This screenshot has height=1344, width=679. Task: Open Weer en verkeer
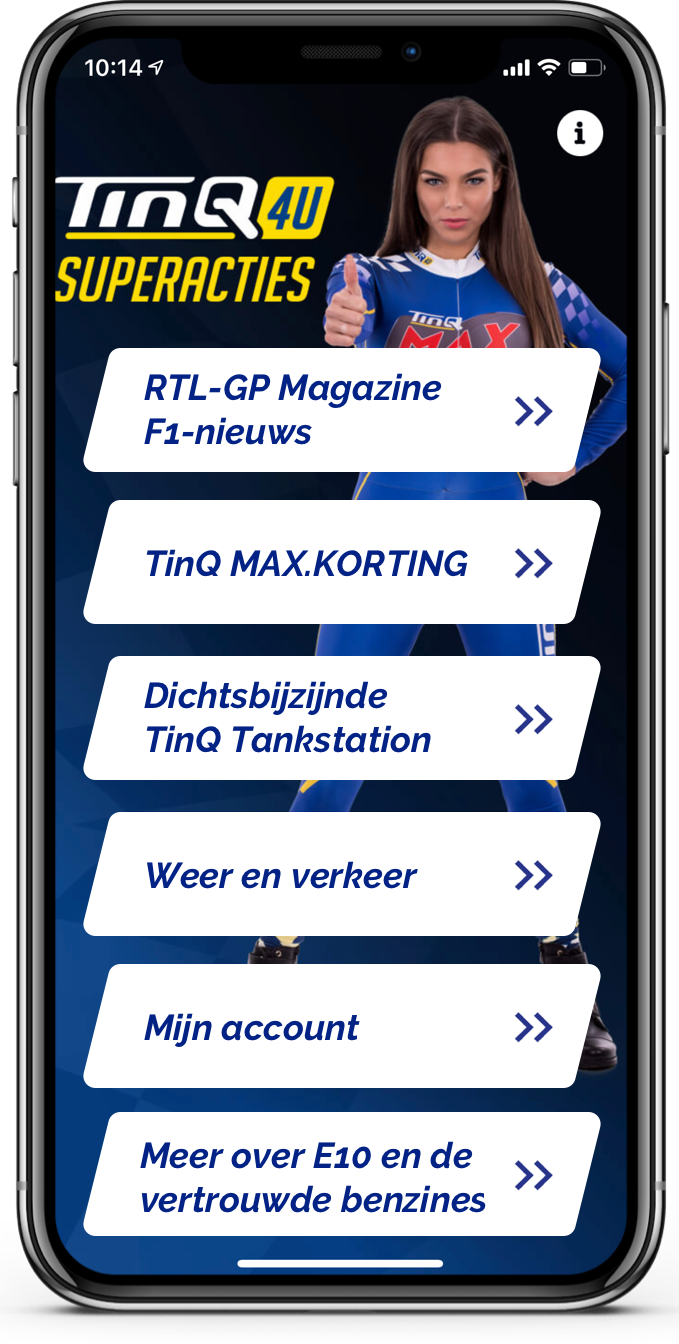tap(340, 875)
